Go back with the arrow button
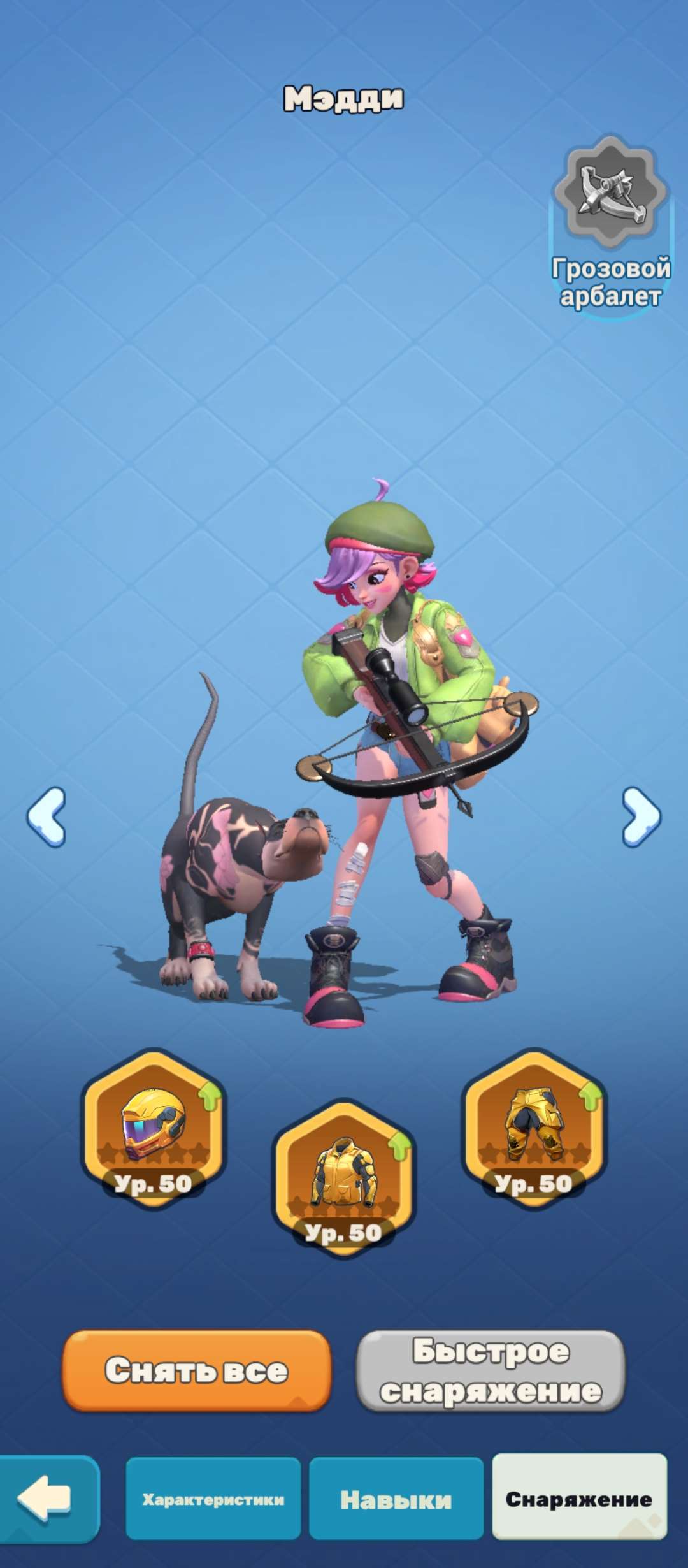688x1568 pixels. click(46, 1498)
